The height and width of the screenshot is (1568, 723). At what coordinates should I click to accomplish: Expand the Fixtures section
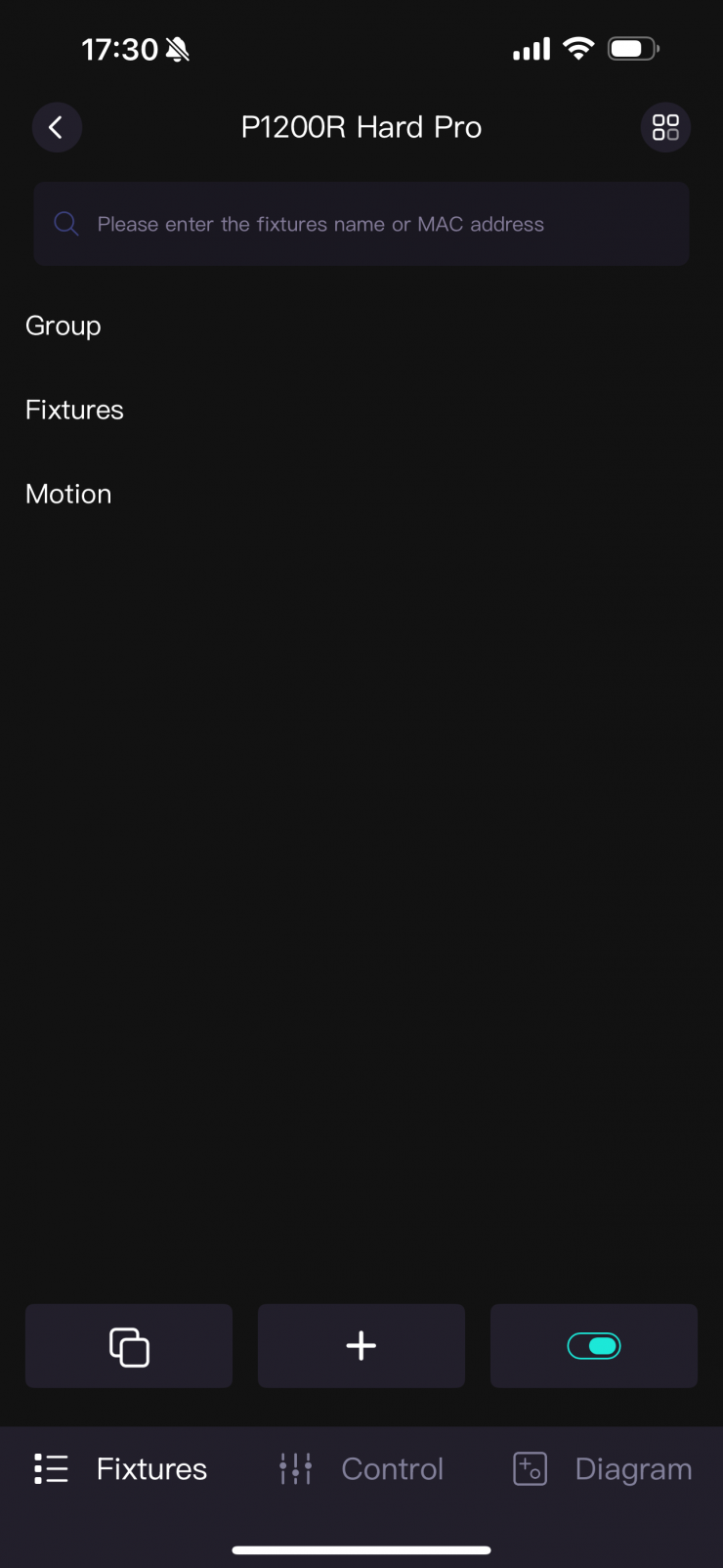(75, 410)
